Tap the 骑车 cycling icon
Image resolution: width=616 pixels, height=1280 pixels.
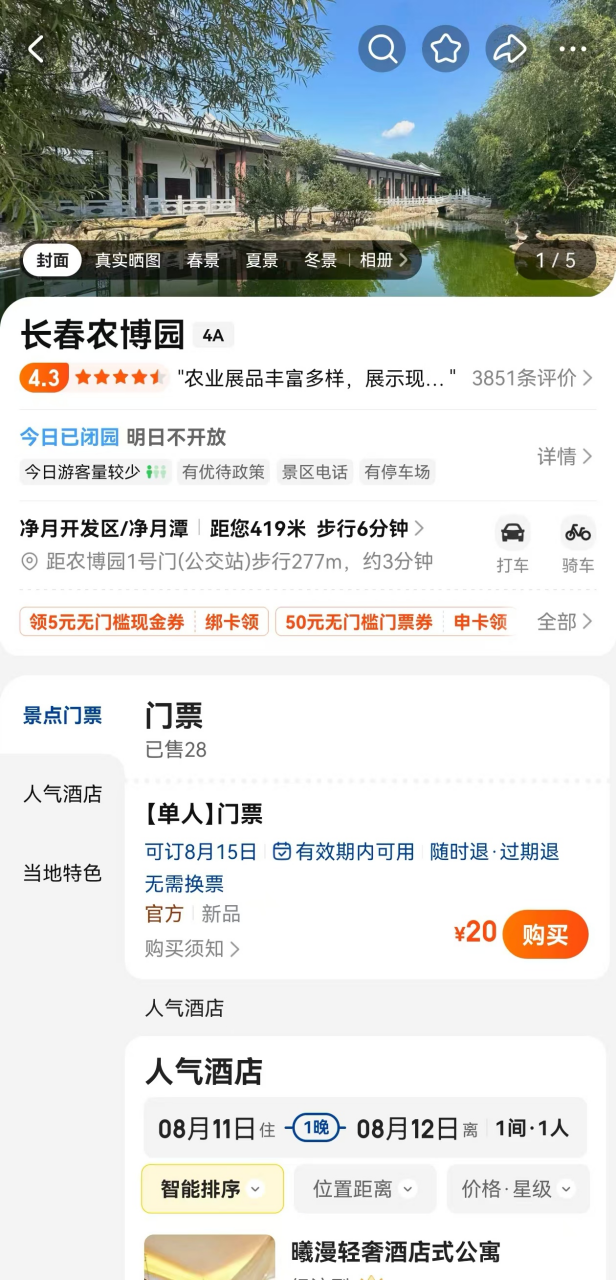[x=578, y=544]
